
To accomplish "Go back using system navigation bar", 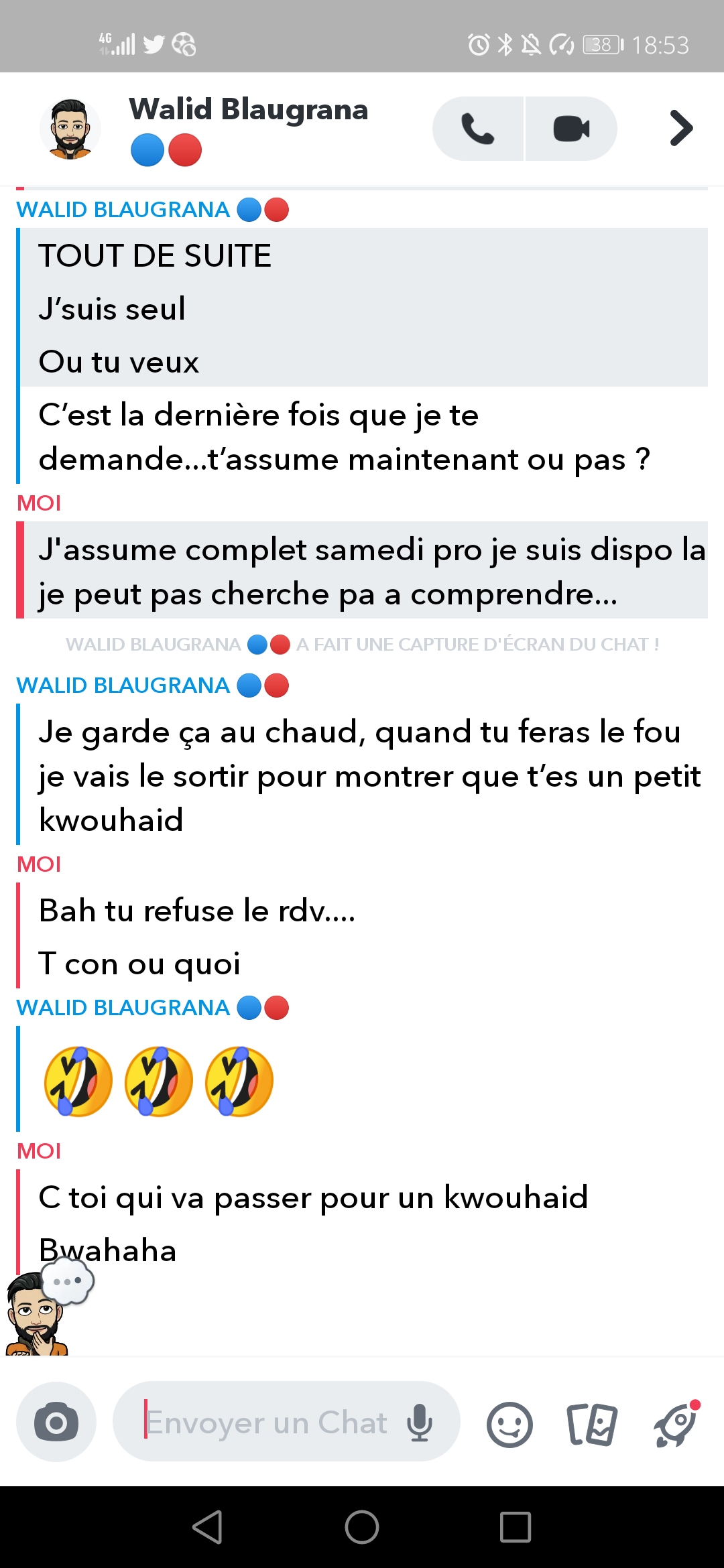I will point(207,1527).
